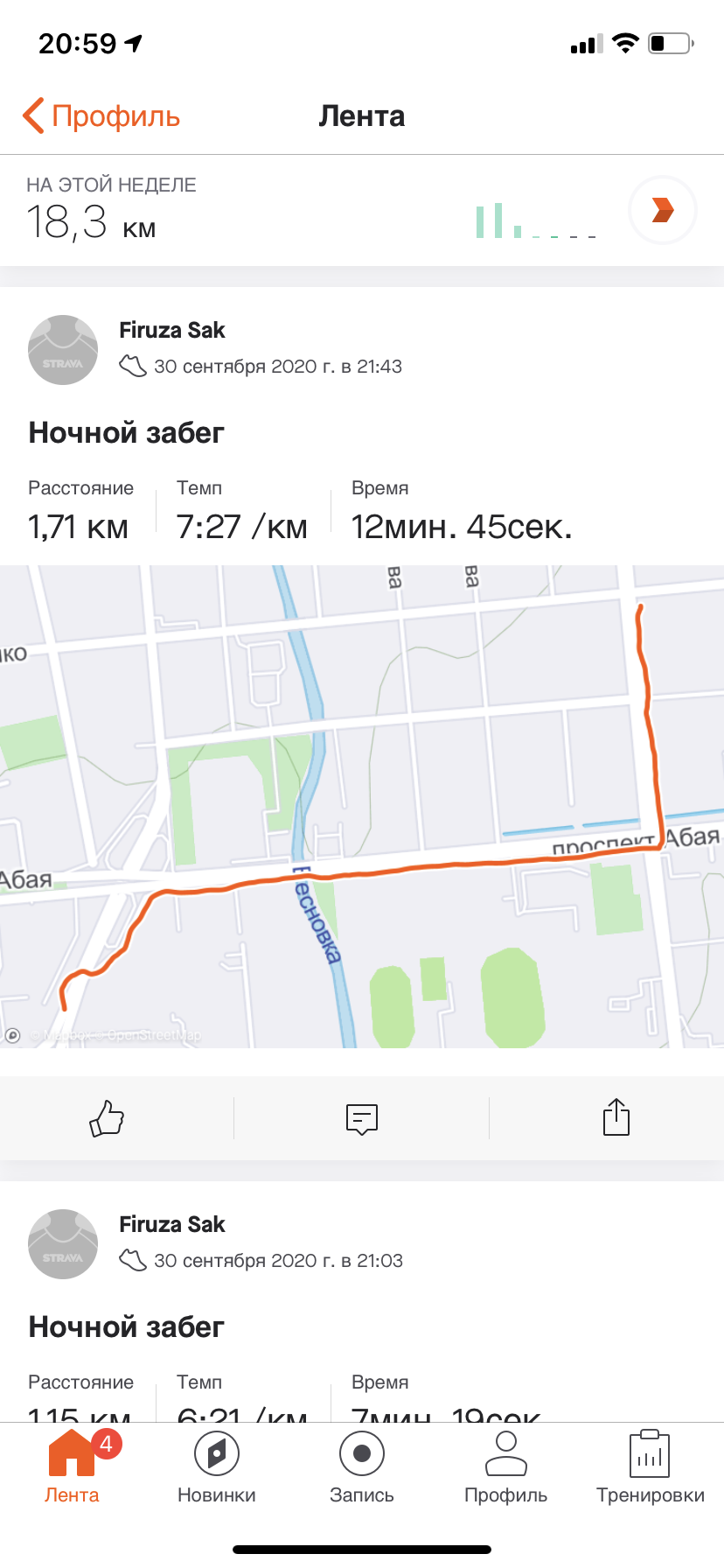
Task: Go back to Профиль
Action: [101, 116]
